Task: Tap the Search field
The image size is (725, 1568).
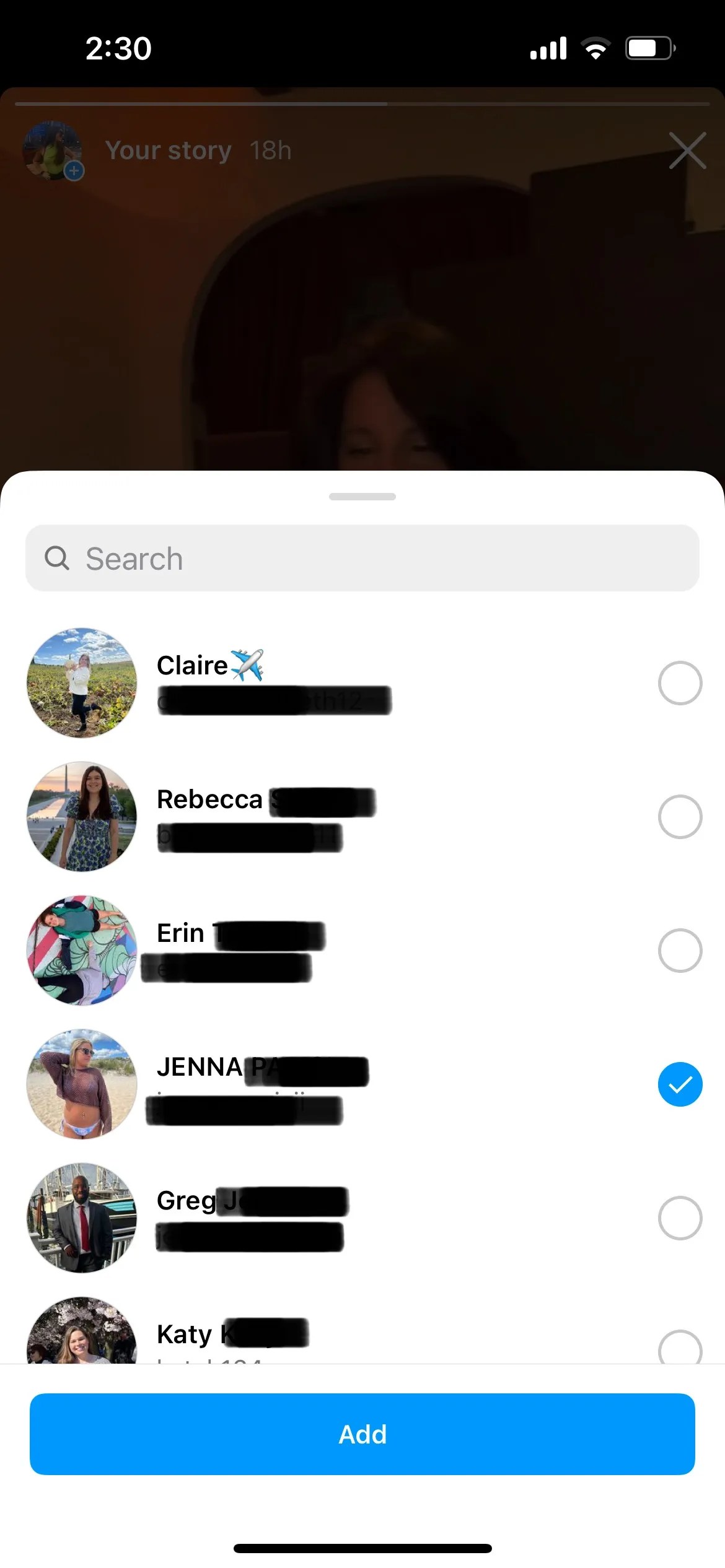Action: point(362,559)
